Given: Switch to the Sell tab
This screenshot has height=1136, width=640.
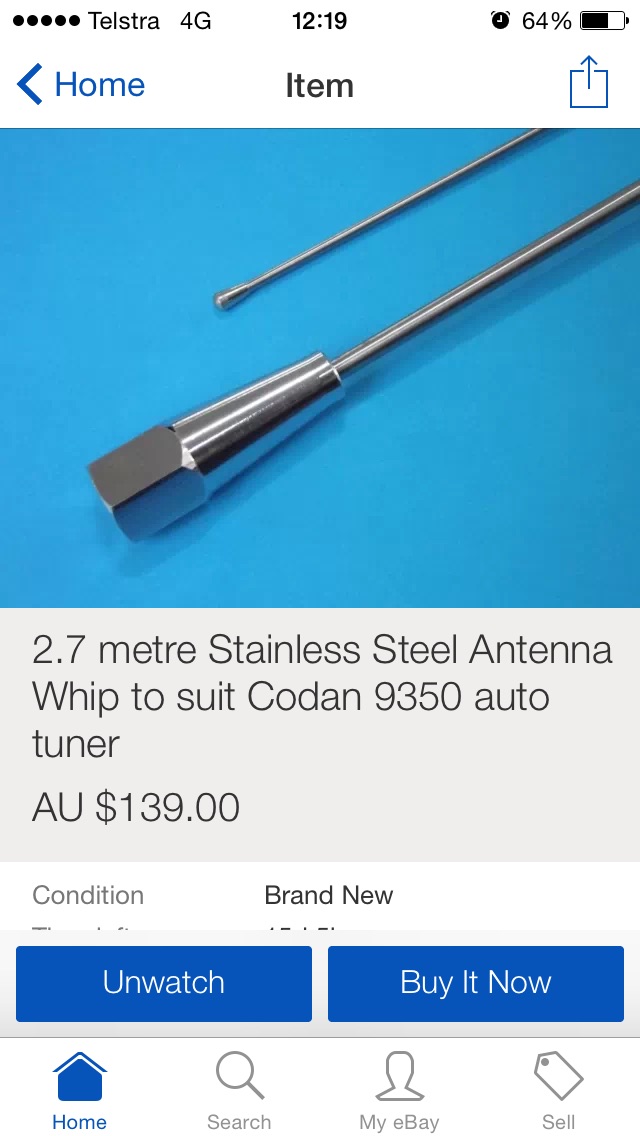Looking at the screenshot, I should (x=558, y=1090).
